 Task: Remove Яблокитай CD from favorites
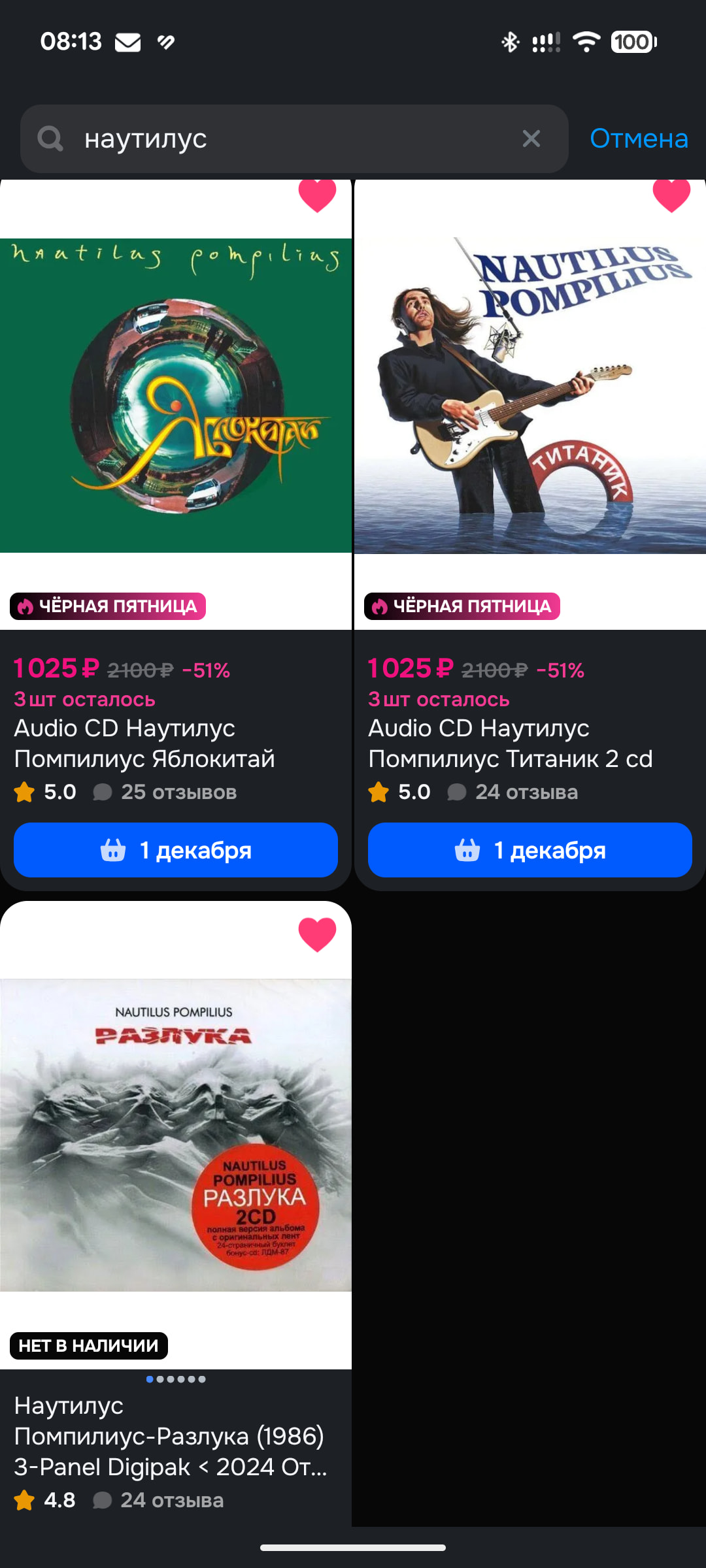point(317,195)
